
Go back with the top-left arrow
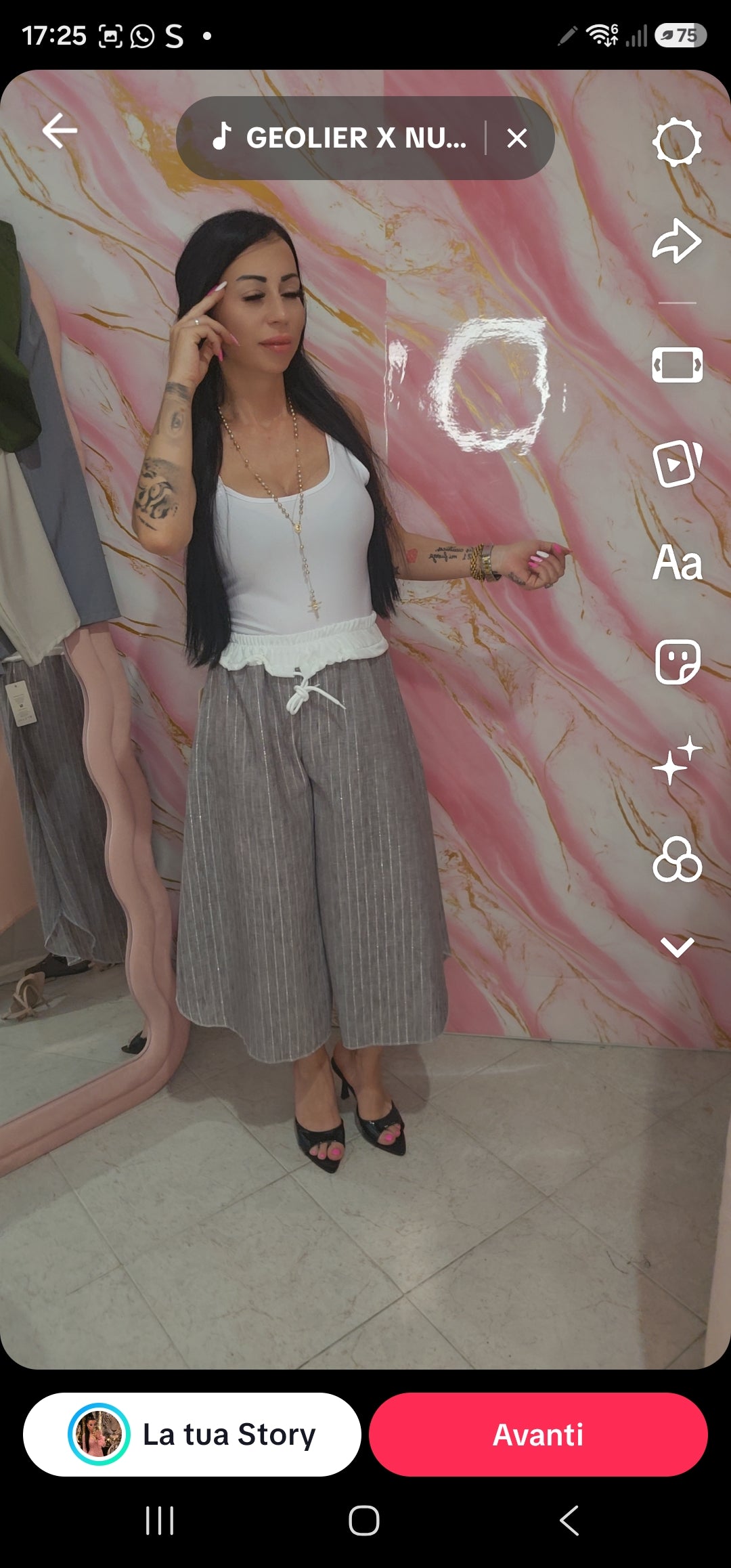(x=60, y=131)
